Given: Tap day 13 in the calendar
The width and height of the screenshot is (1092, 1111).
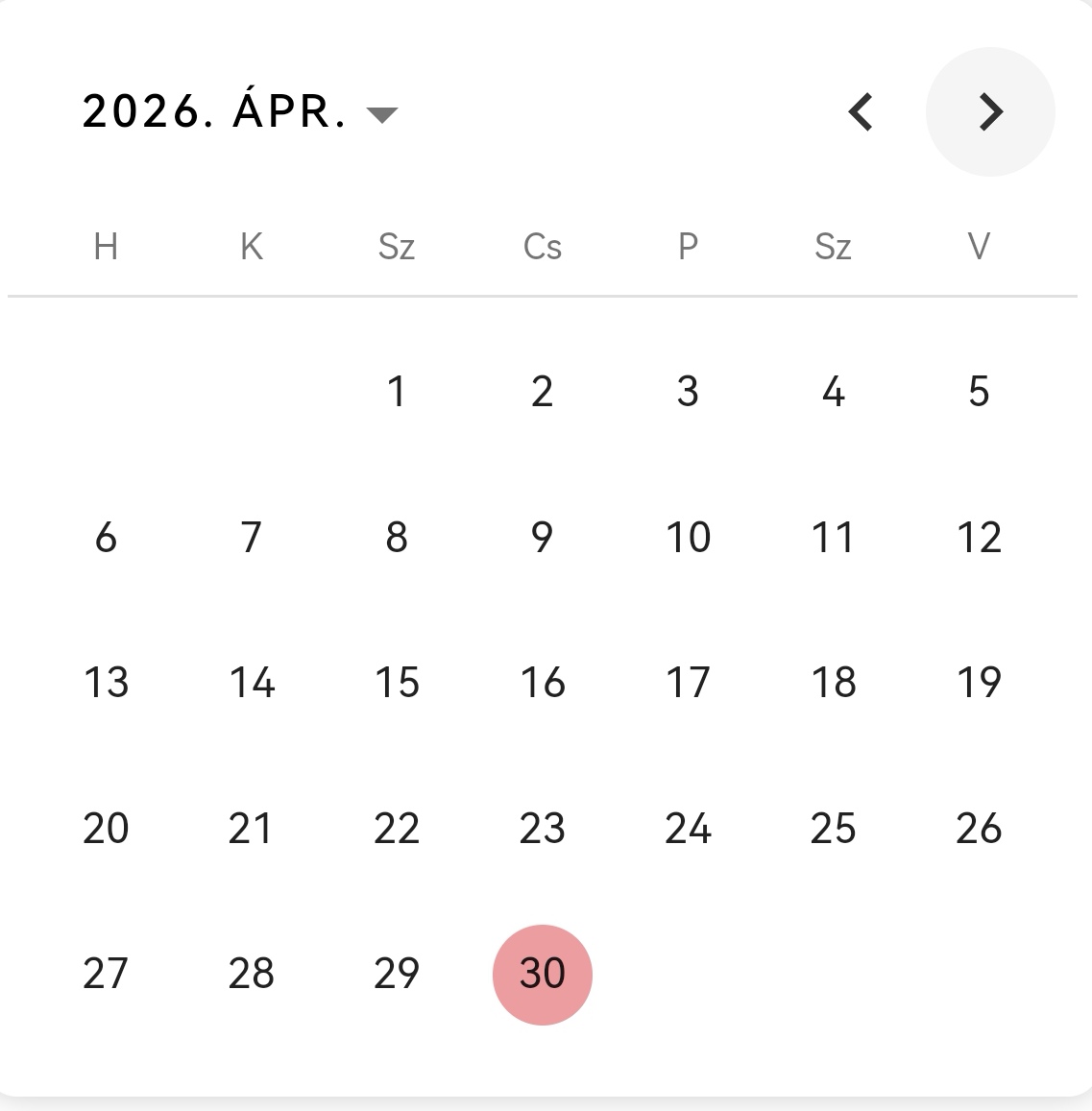Looking at the screenshot, I should (x=106, y=683).
